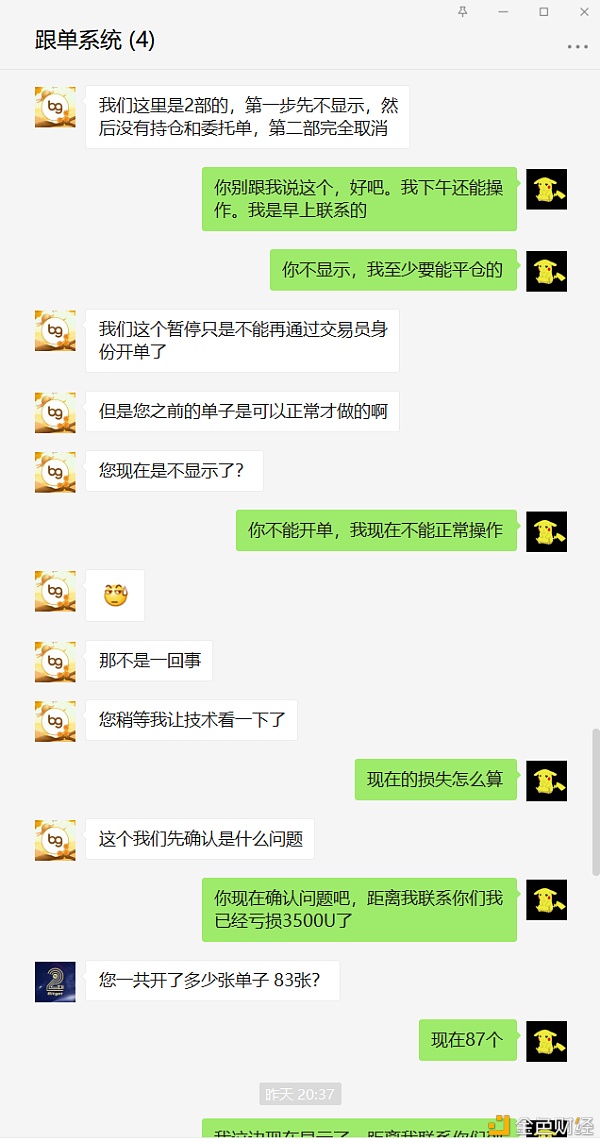
Task: Minimize the chat window
Action: (503, 11)
